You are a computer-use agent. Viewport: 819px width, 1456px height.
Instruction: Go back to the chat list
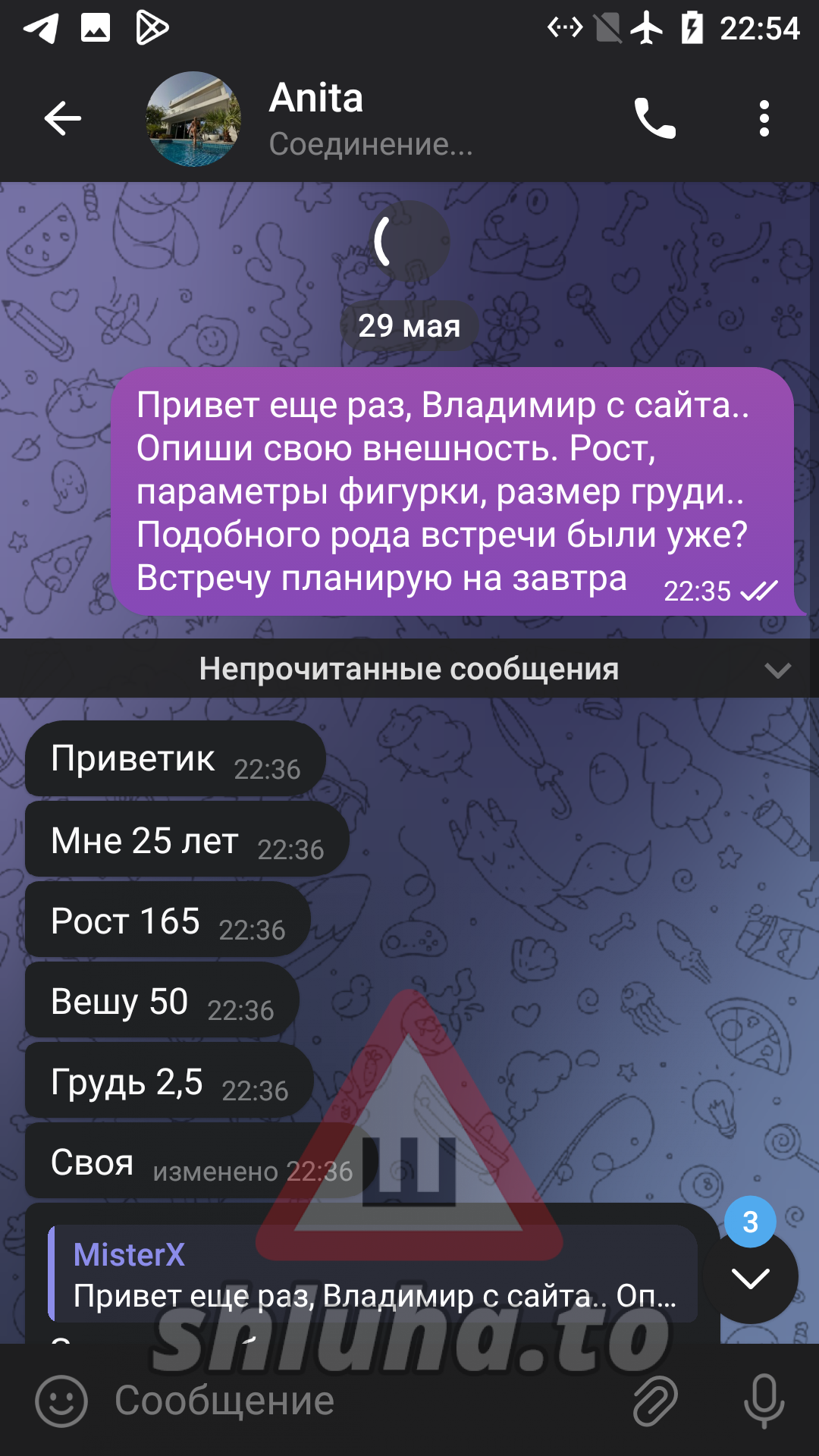point(62,118)
